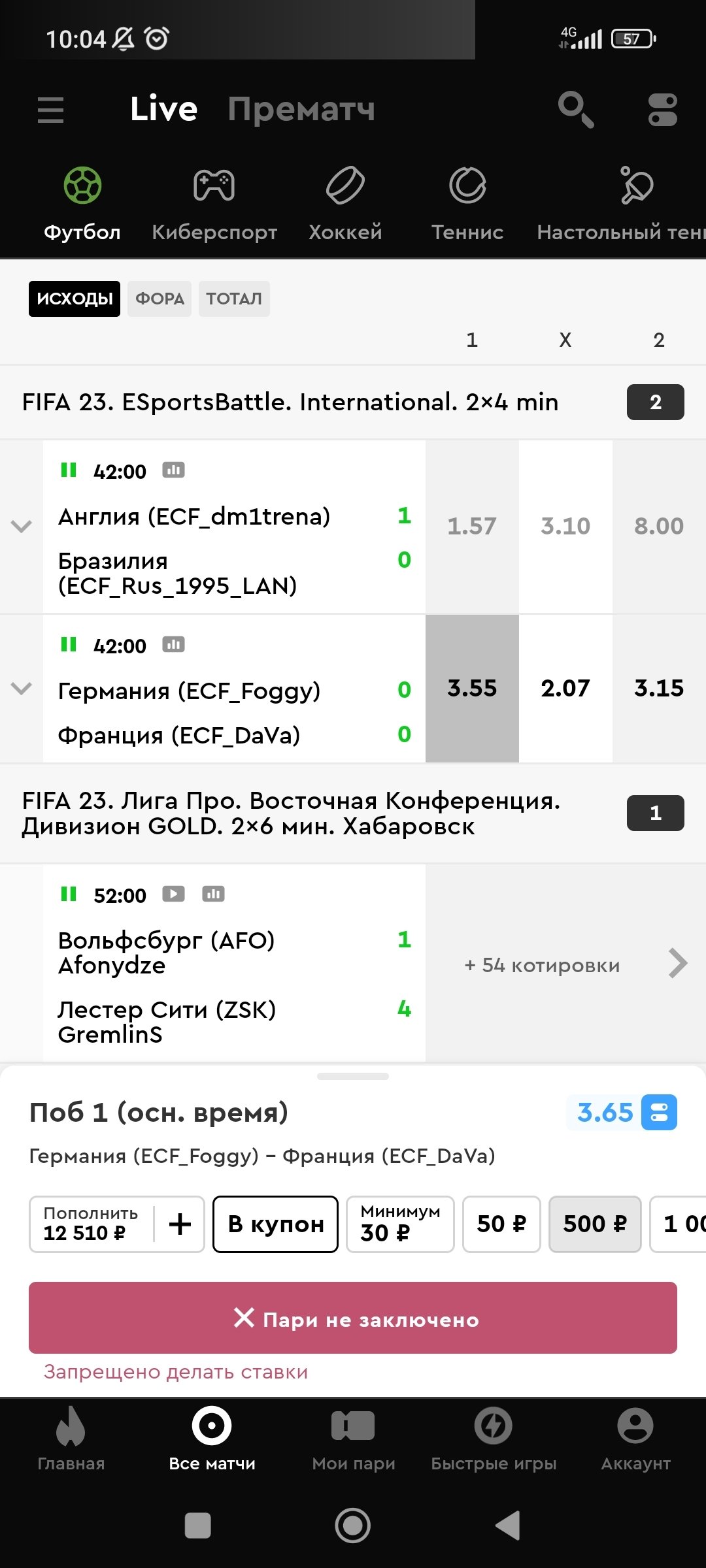Image resolution: width=706 pixels, height=1568 pixels.
Task: Open the quick bet settings toggle icon
Action: pos(662,109)
